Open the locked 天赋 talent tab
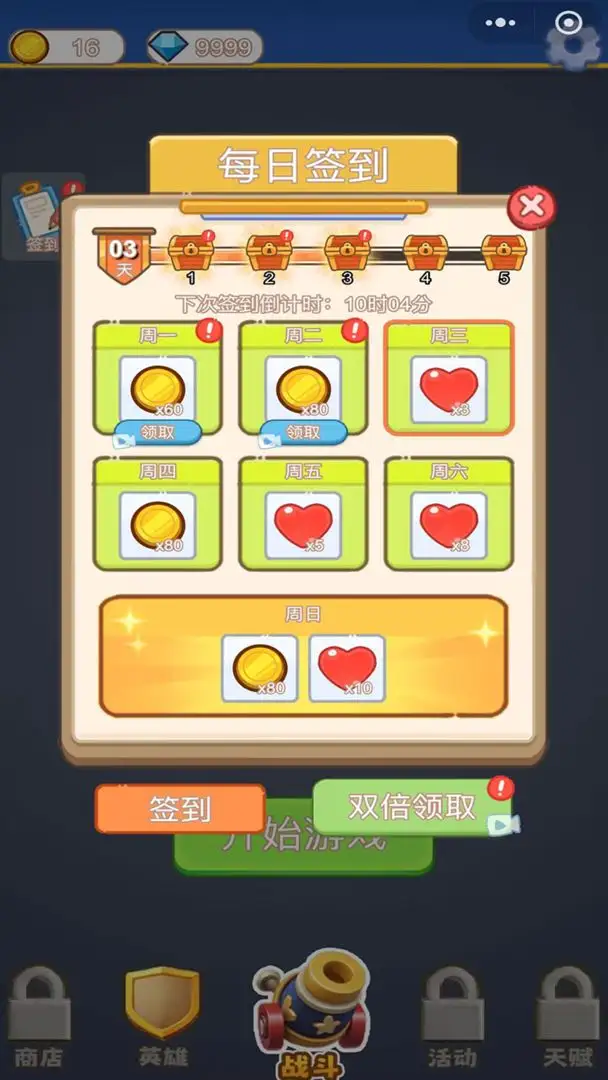Image resolution: width=608 pixels, height=1080 pixels. (568, 1015)
